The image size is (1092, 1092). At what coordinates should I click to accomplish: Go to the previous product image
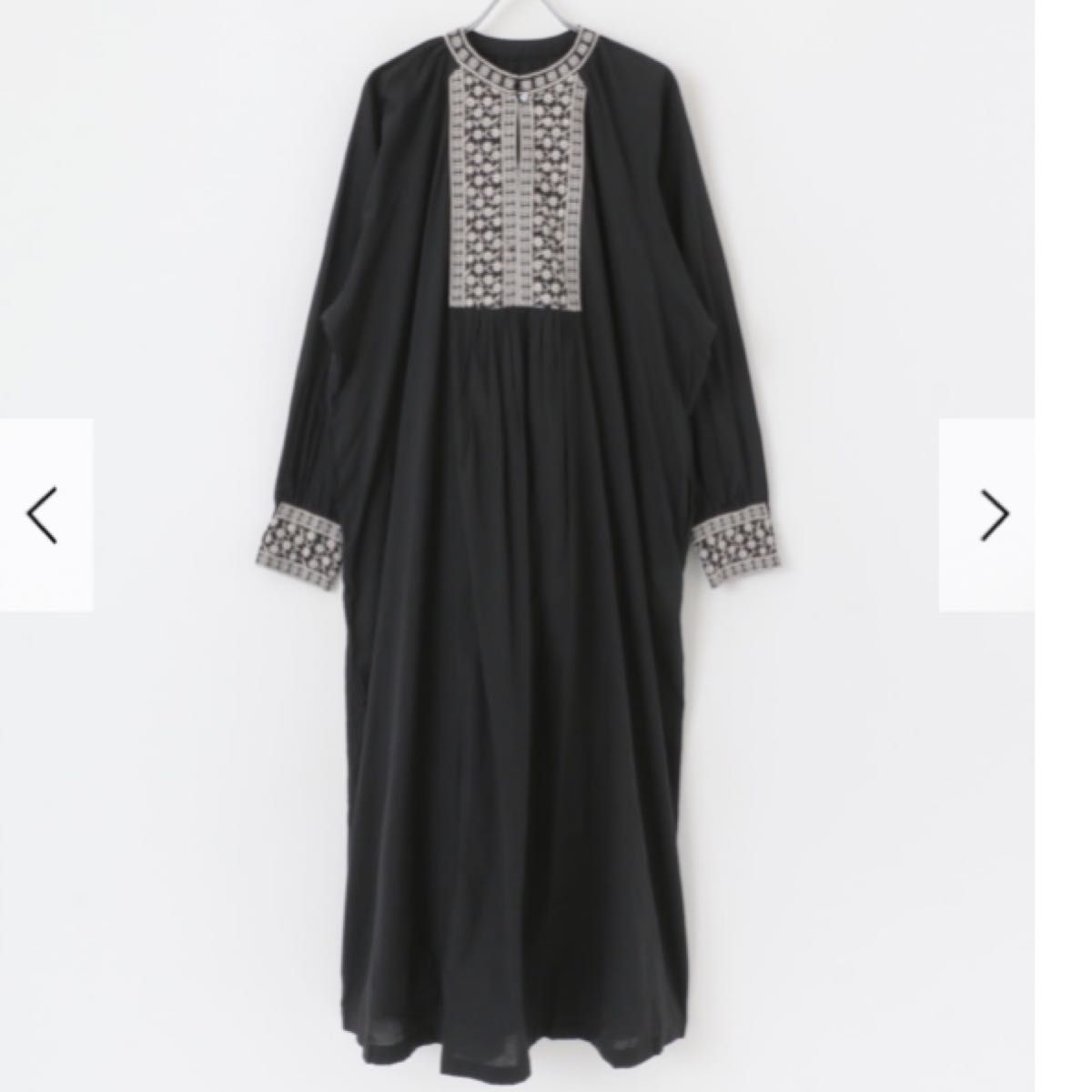click(x=44, y=515)
